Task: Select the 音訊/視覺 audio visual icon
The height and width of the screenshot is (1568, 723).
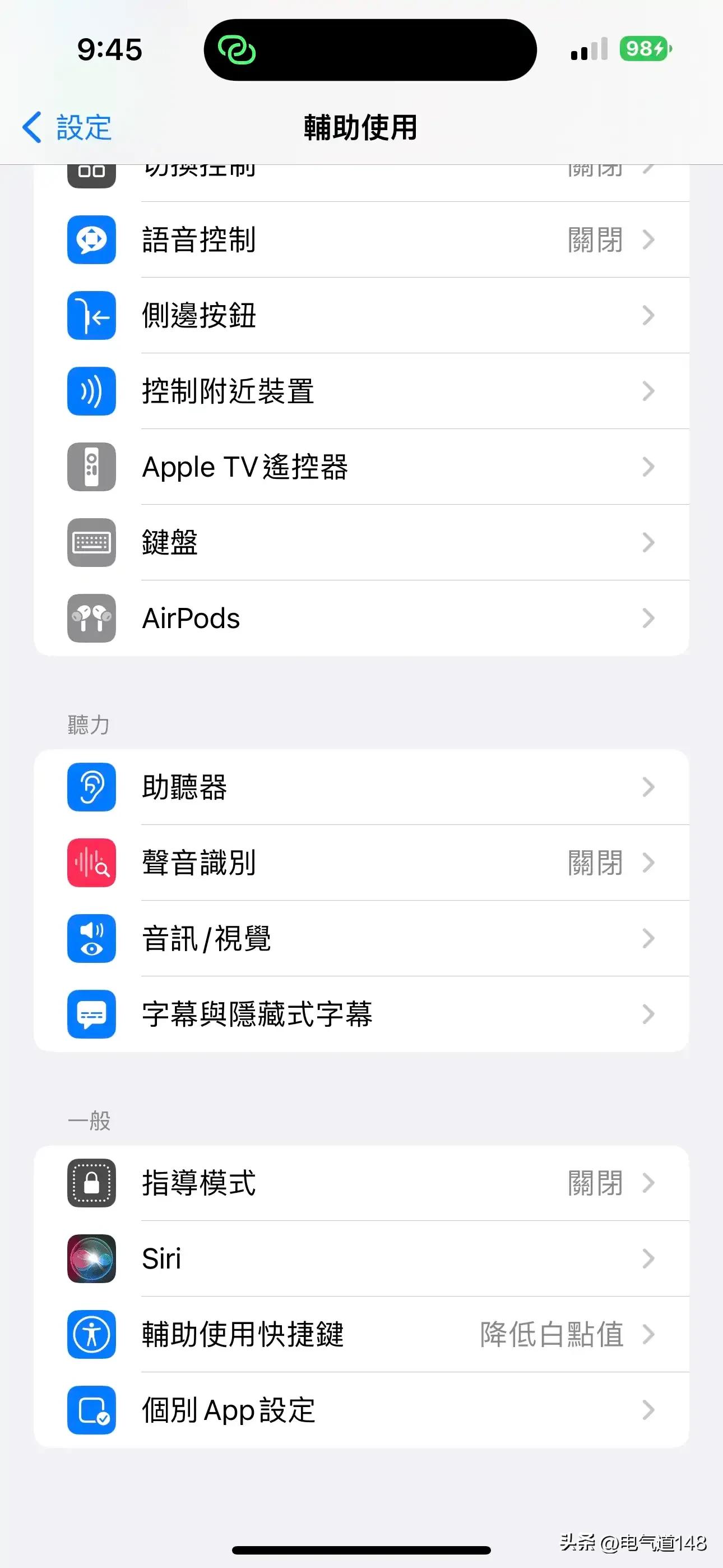Action: (x=91, y=939)
